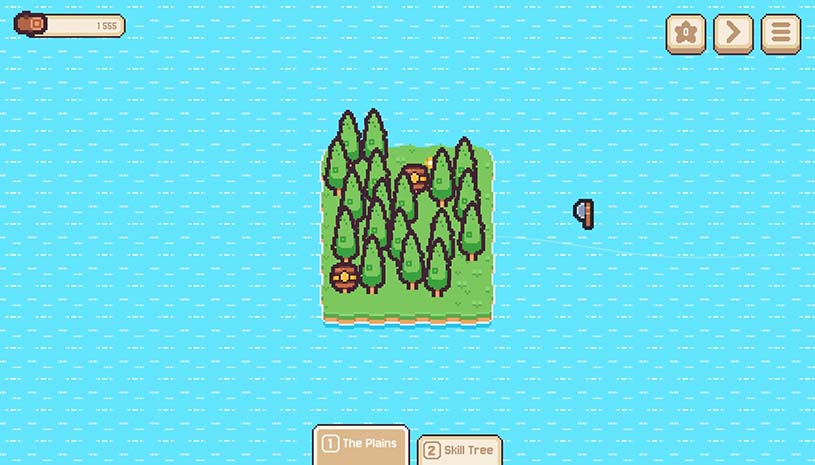Switch to the Skill Tree tab

pyautogui.click(x=459, y=450)
